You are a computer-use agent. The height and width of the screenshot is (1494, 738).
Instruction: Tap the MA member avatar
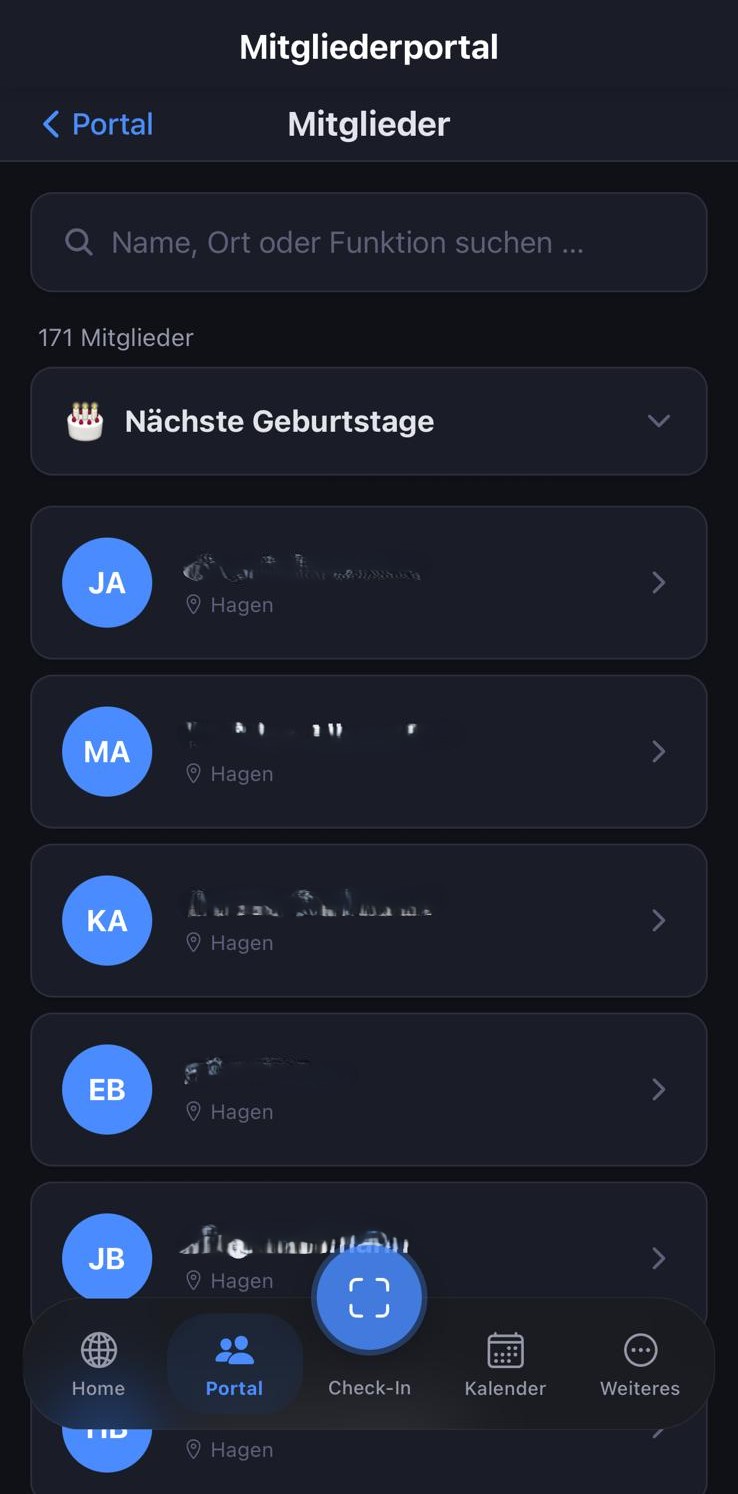107,751
